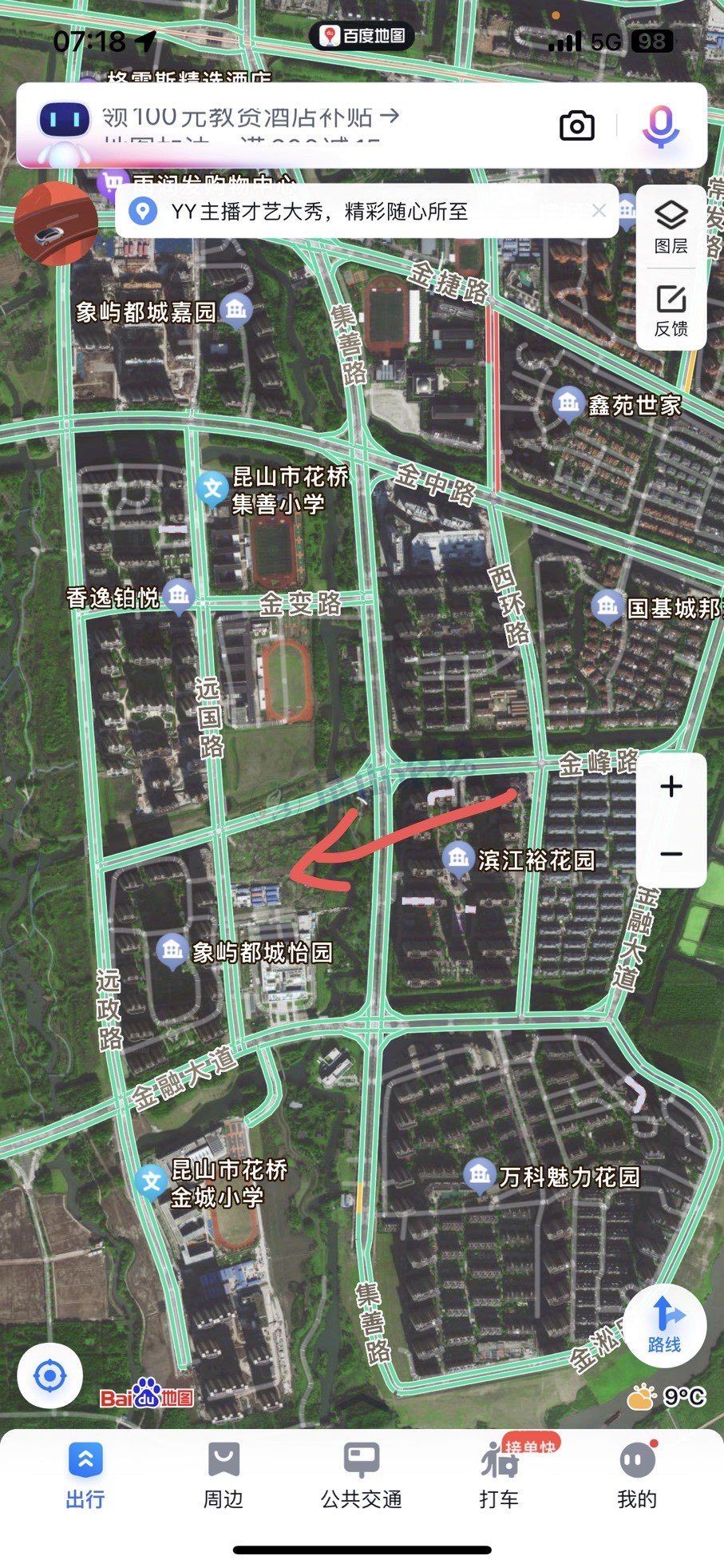Zoom out on the map
724x1568 pixels.
(671, 853)
